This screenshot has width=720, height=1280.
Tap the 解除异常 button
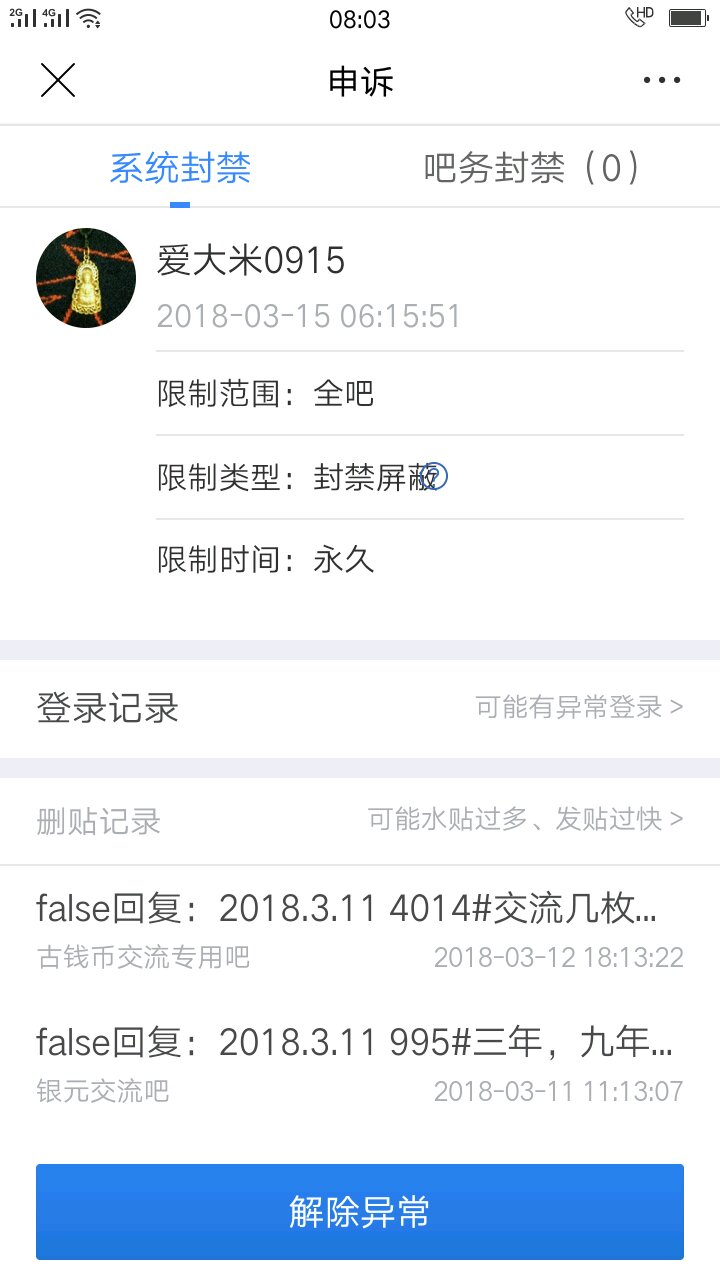(360, 1212)
